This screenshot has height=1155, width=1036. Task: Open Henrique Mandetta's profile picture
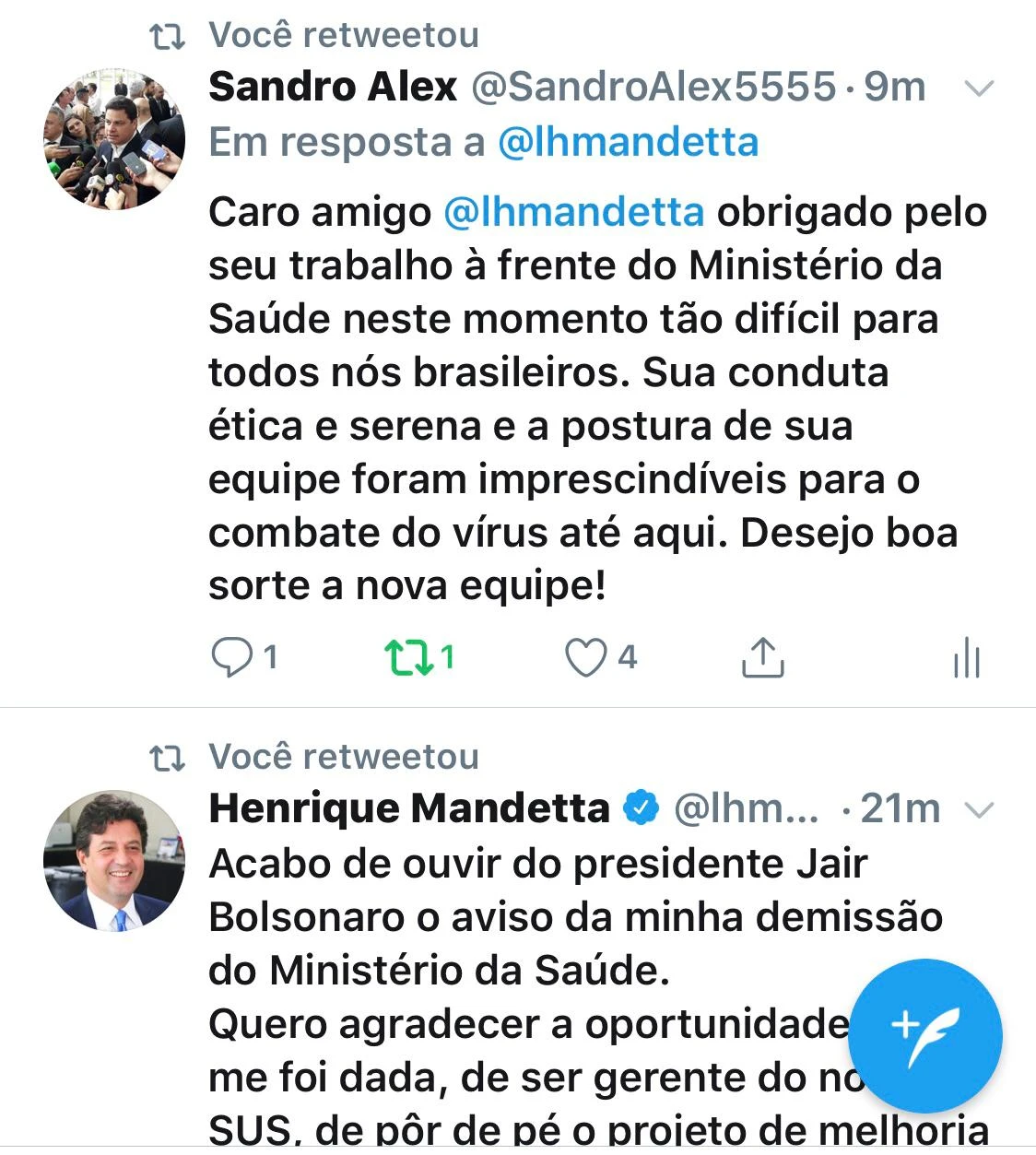click(x=114, y=860)
